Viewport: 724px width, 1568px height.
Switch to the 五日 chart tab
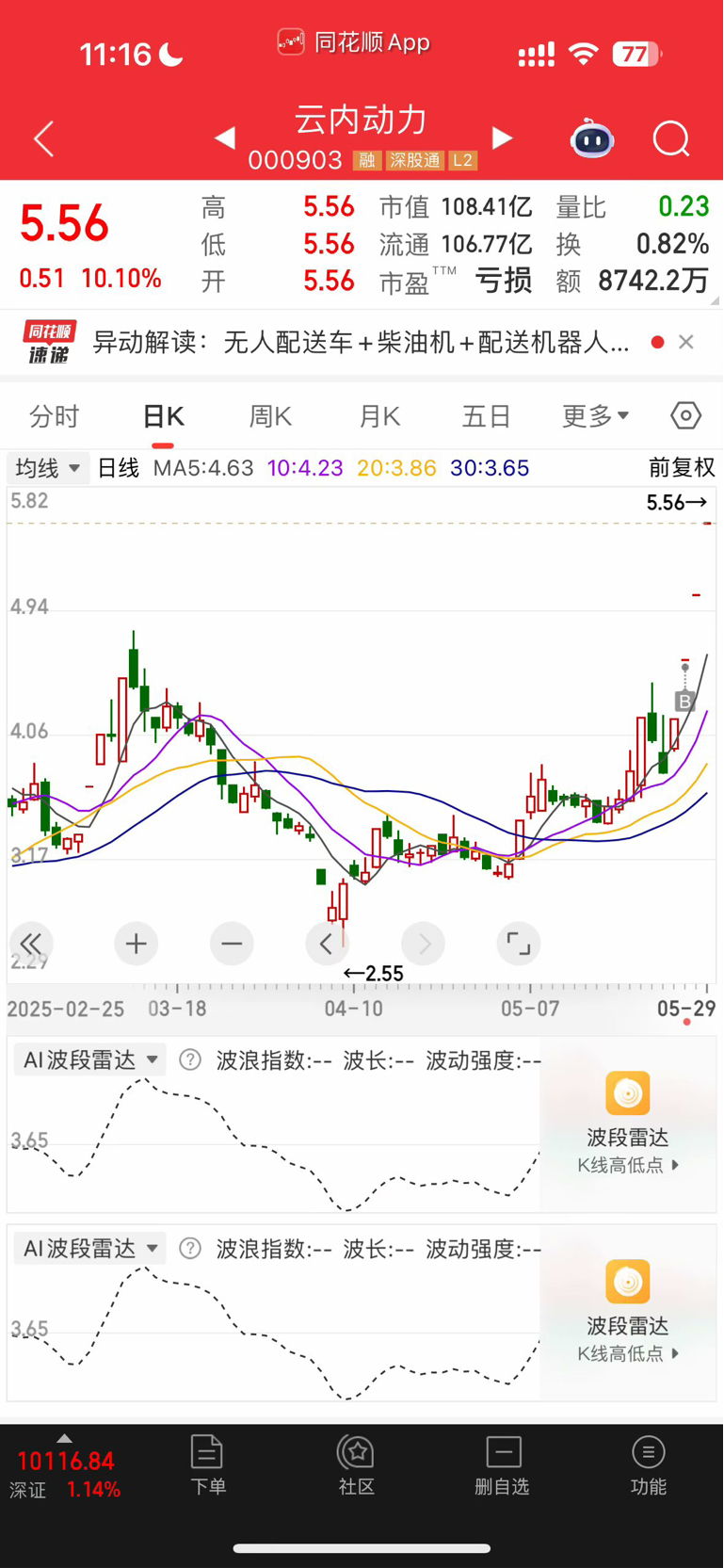[x=487, y=415]
